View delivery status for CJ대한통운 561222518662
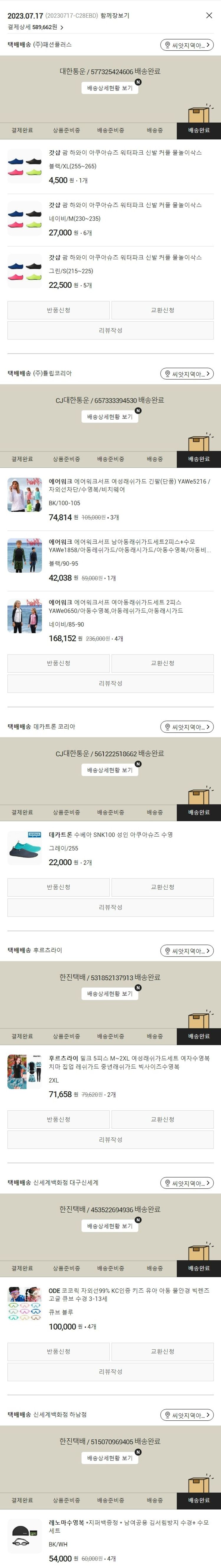221x1568 pixels. (110, 770)
